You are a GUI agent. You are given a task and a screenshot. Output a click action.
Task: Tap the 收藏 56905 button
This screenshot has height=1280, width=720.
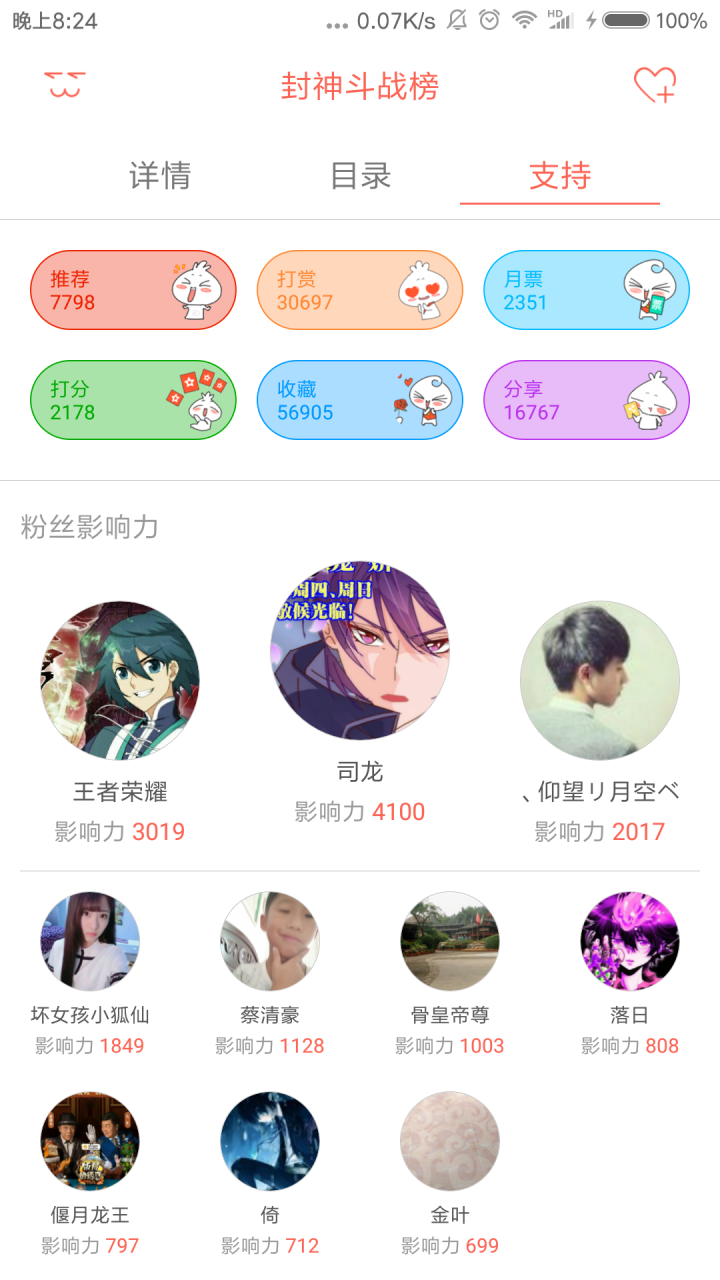(360, 400)
